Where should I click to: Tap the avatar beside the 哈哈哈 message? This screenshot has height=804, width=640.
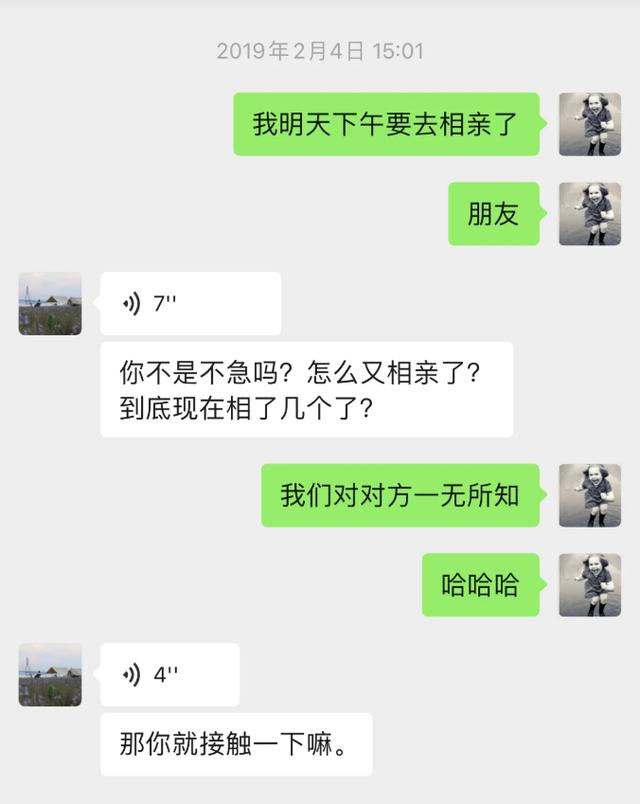(x=590, y=584)
